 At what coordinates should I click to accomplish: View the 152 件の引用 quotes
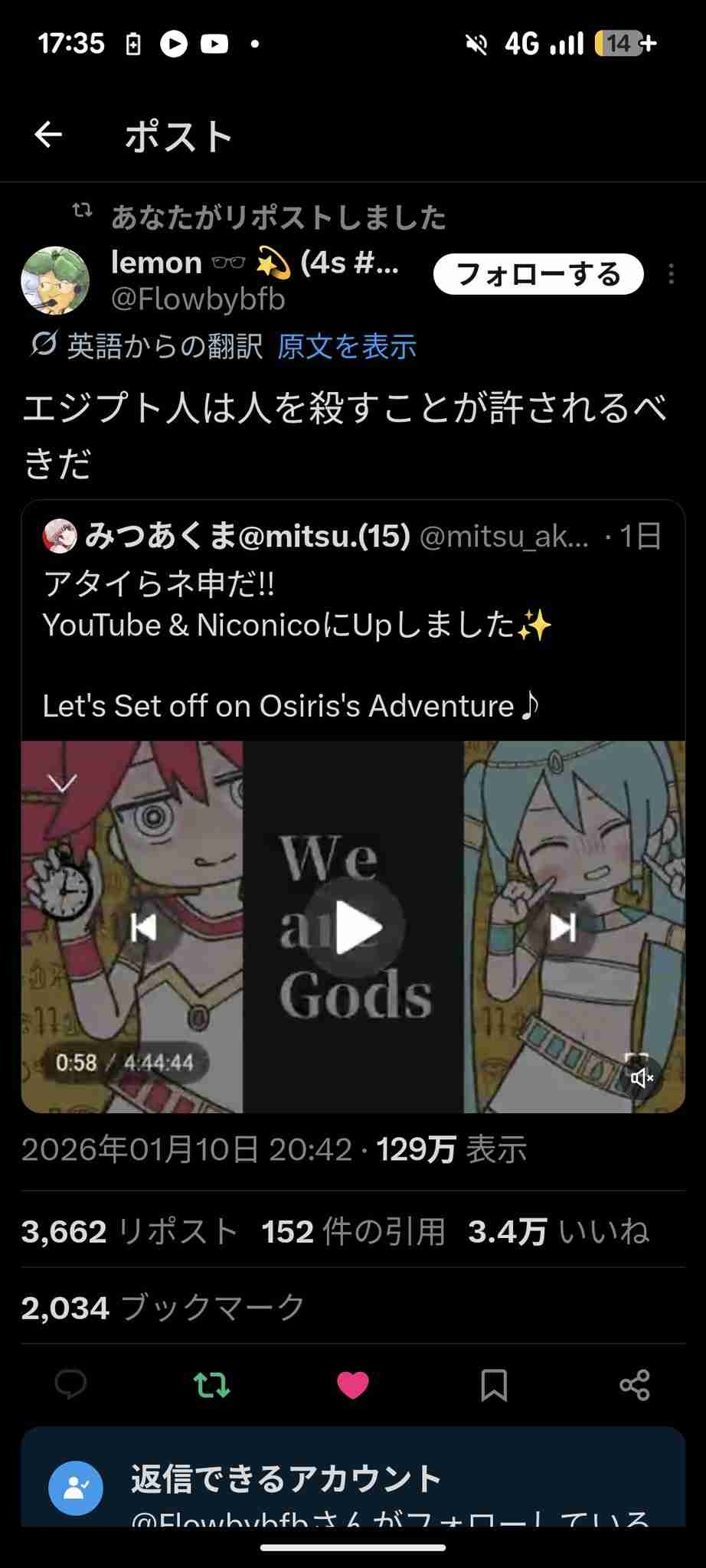pos(353,1232)
